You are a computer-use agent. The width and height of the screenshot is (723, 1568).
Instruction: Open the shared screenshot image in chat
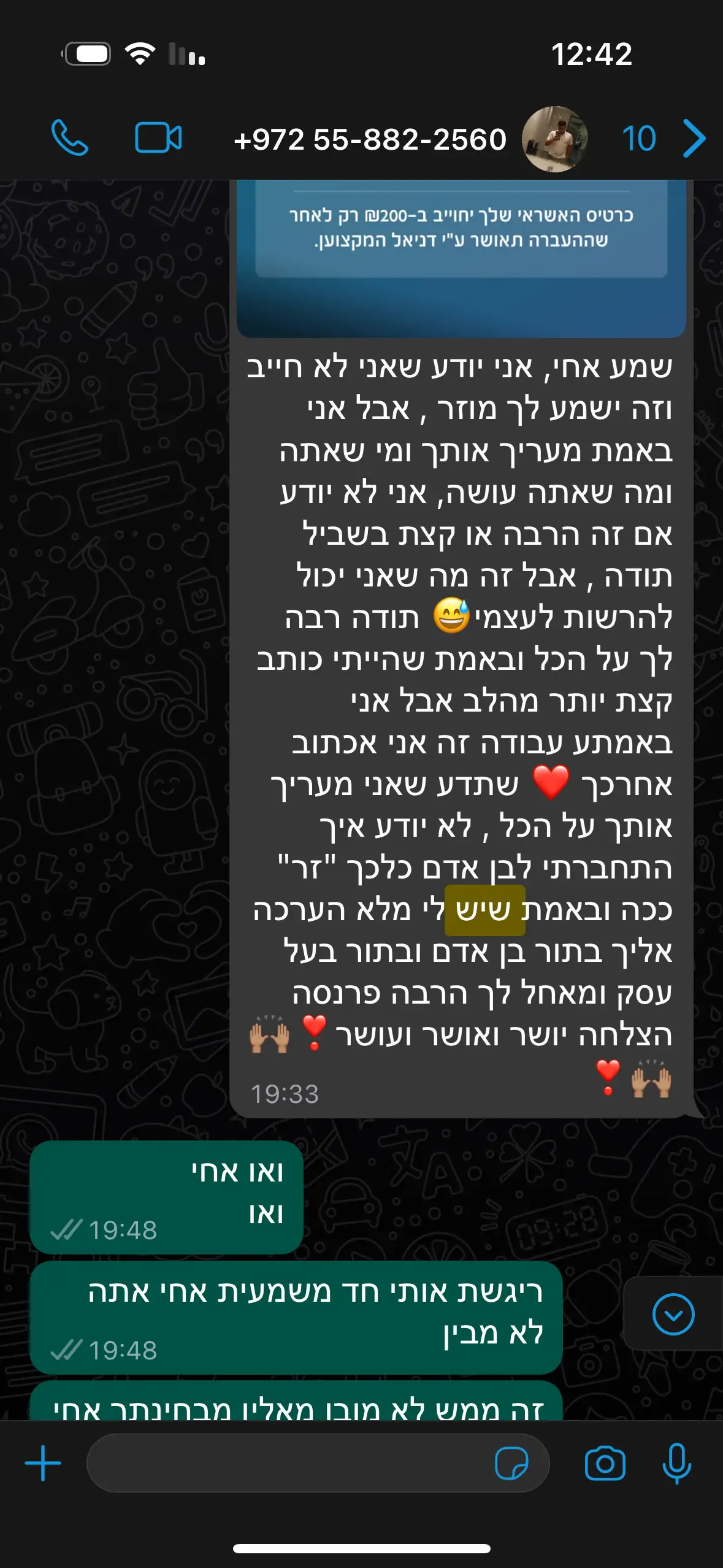[461, 258]
